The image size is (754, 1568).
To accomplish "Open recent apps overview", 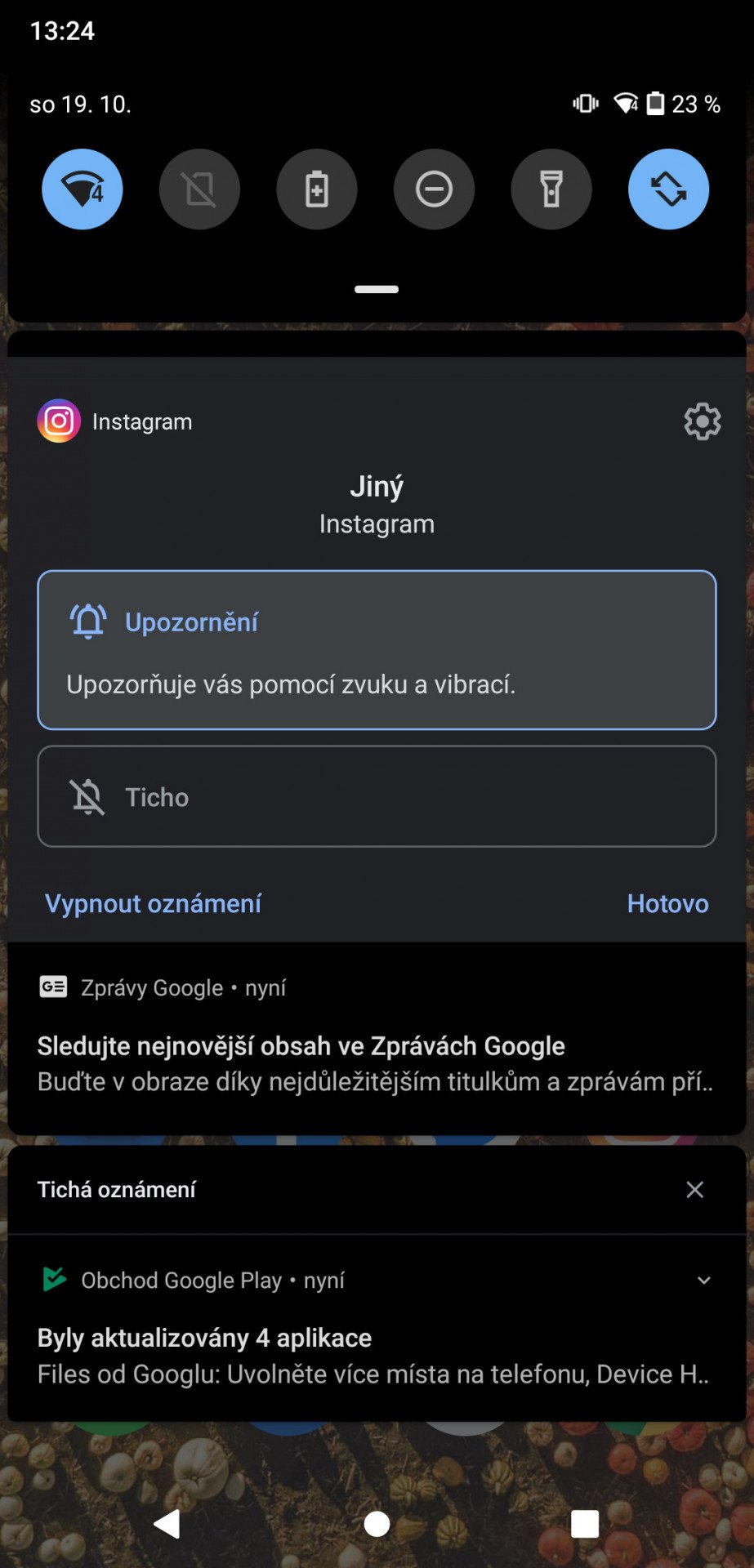I will (x=585, y=1524).
